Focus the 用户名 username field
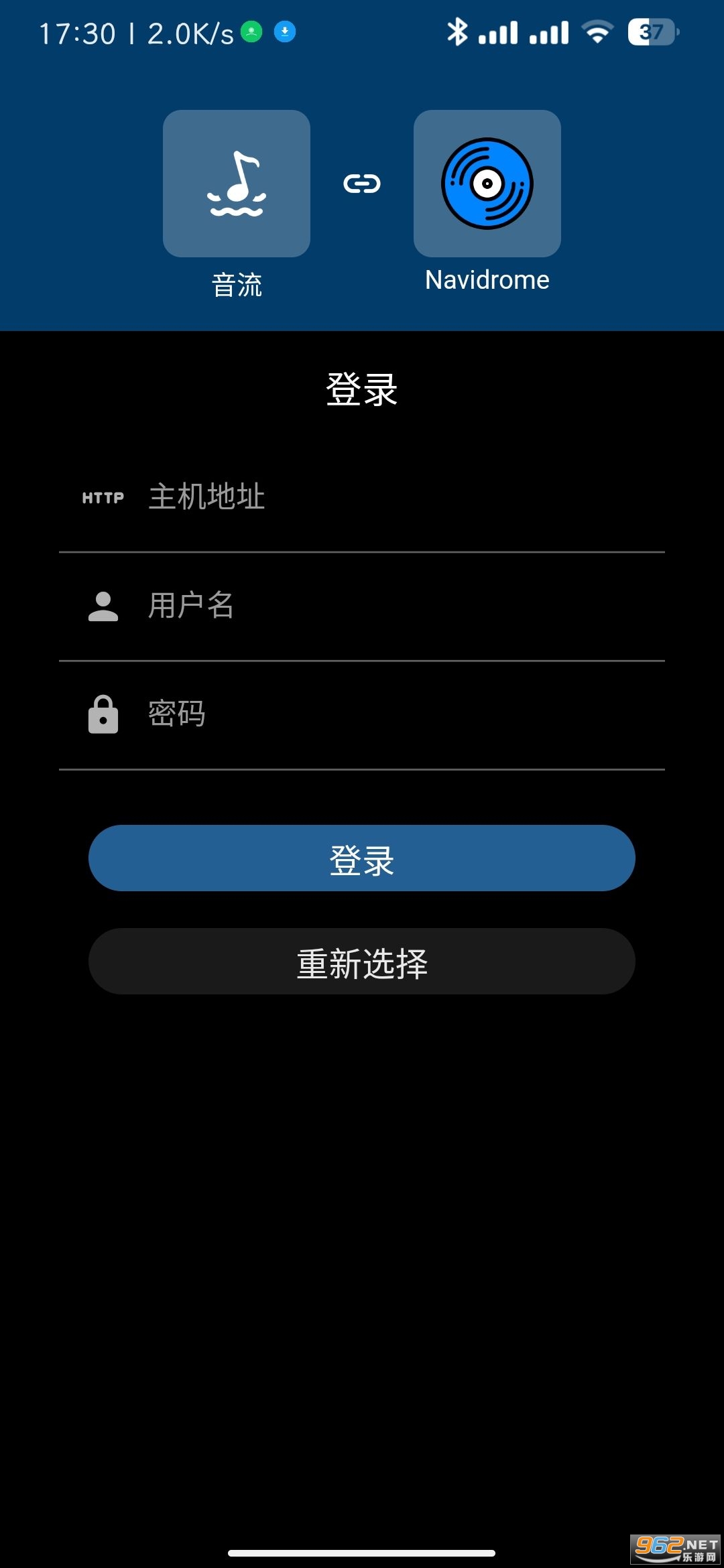 tap(402, 606)
